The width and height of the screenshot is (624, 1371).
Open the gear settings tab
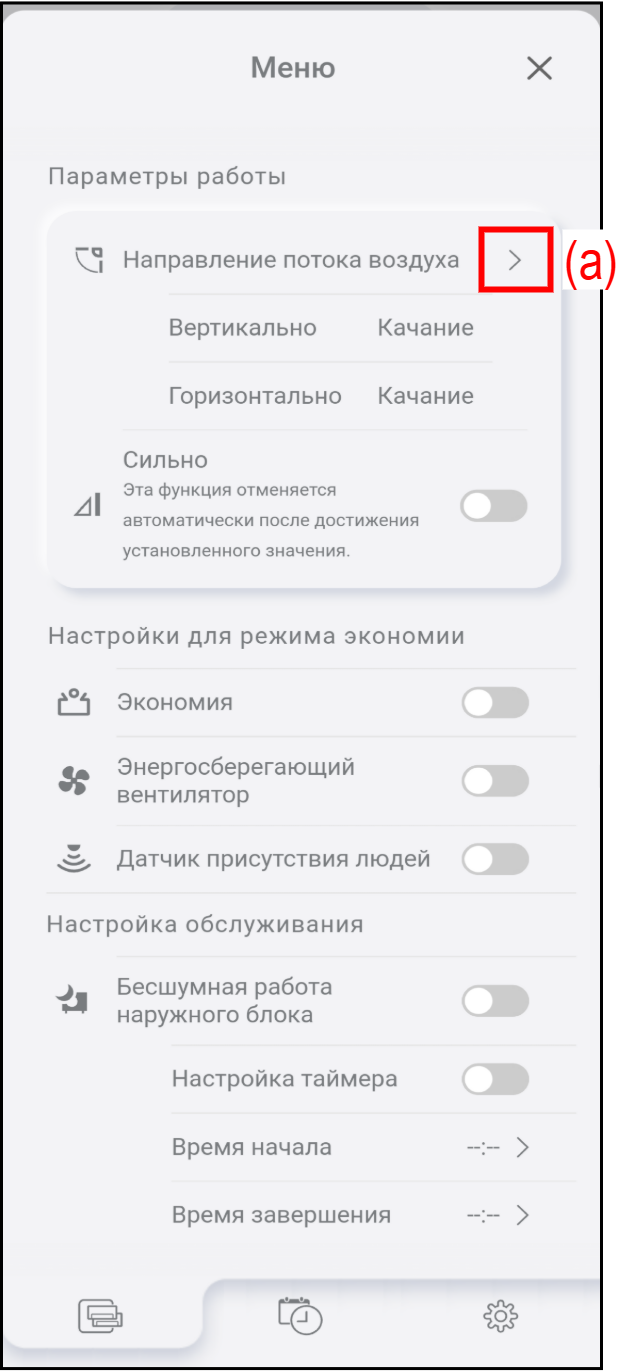[500, 1315]
